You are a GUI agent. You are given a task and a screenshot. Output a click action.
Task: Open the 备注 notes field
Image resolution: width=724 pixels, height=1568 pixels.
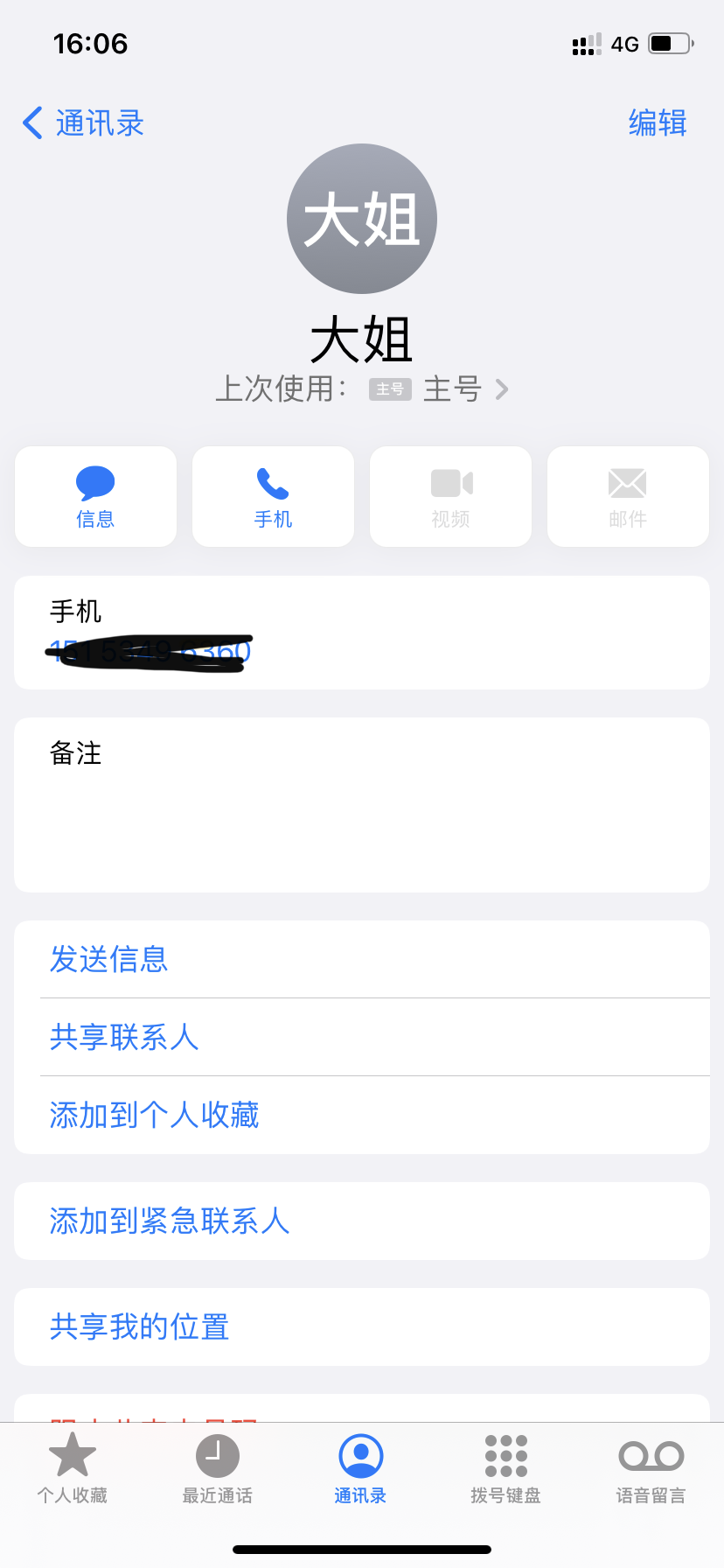coord(362,805)
